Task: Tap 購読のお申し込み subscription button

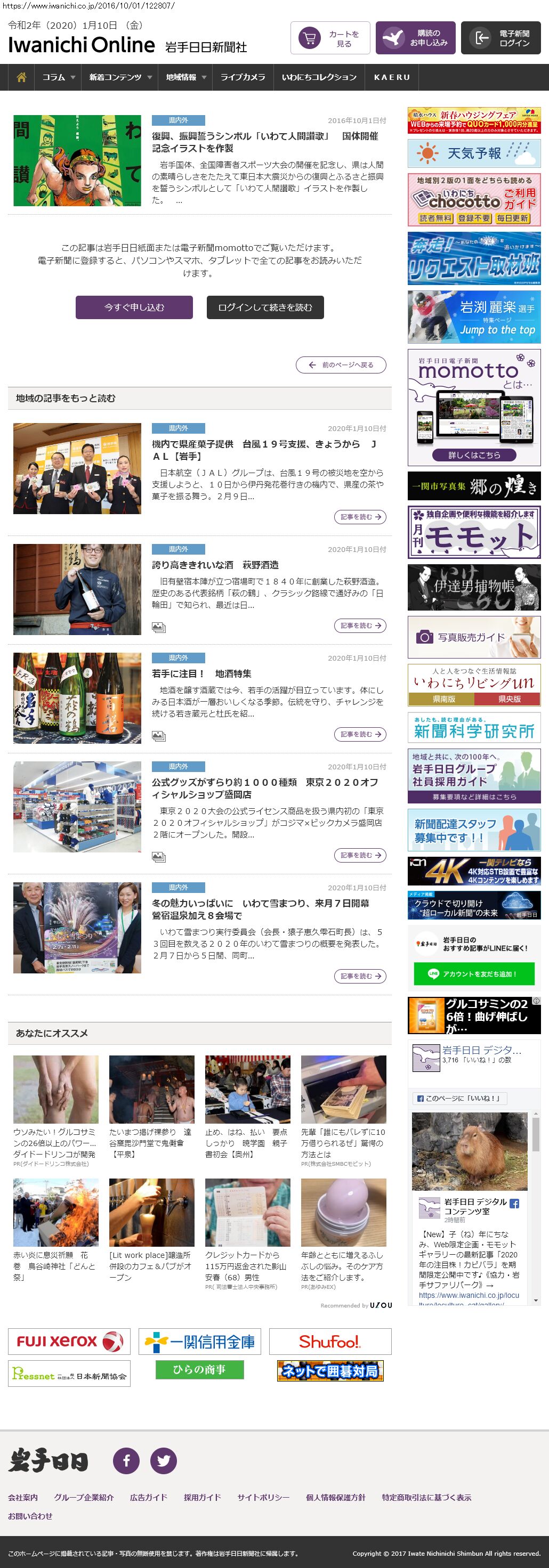Action: 415,38
